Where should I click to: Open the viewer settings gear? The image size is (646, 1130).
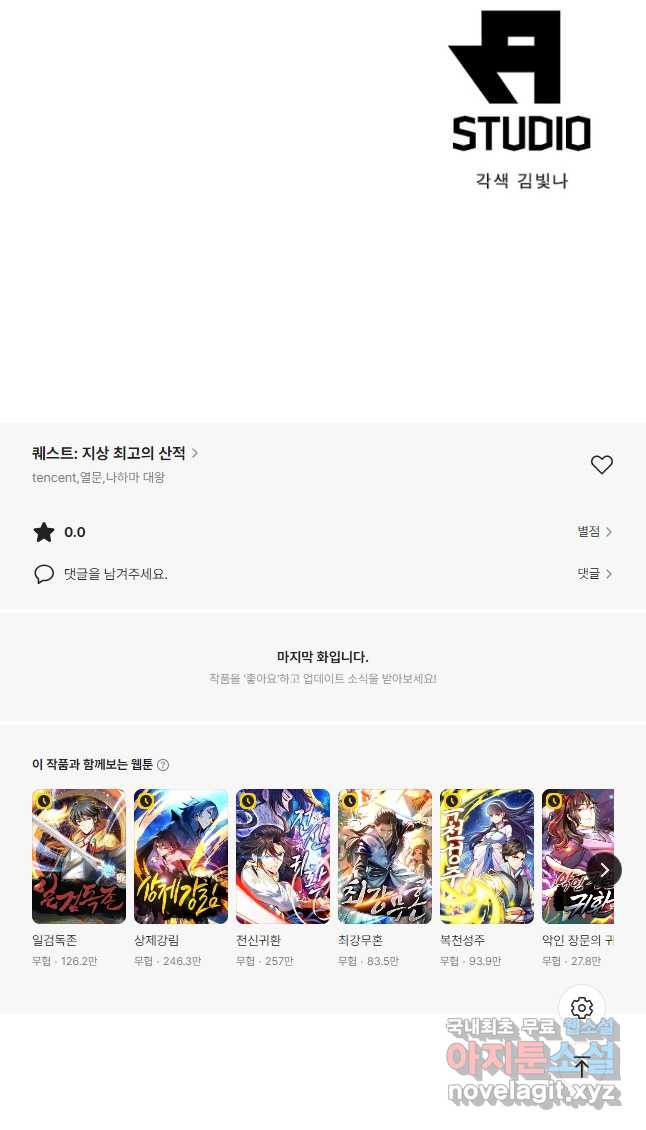tap(582, 1008)
